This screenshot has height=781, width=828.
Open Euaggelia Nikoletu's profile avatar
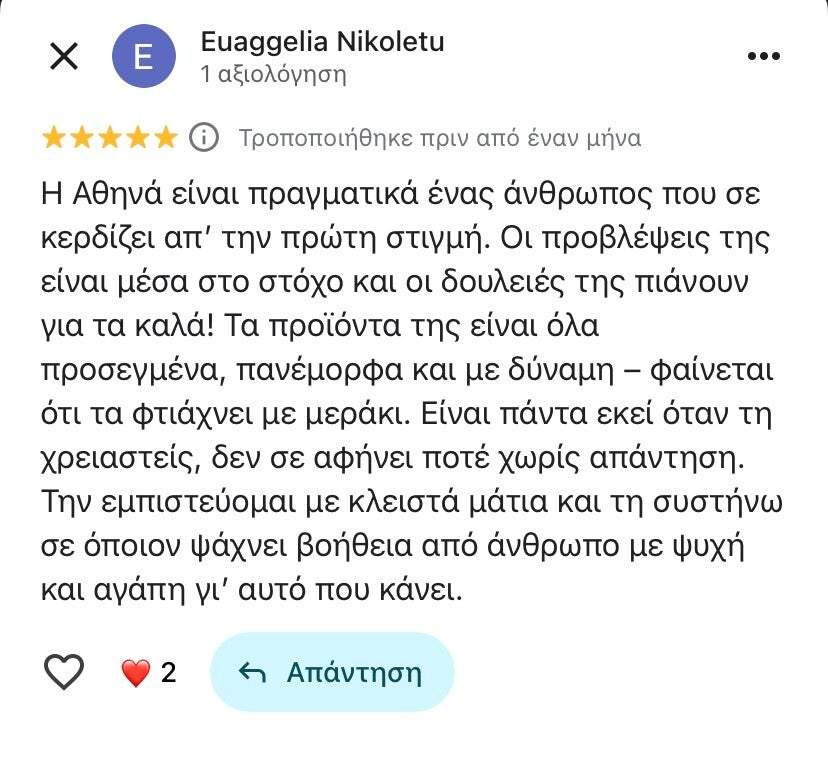pyautogui.click(x=143, y=56)
